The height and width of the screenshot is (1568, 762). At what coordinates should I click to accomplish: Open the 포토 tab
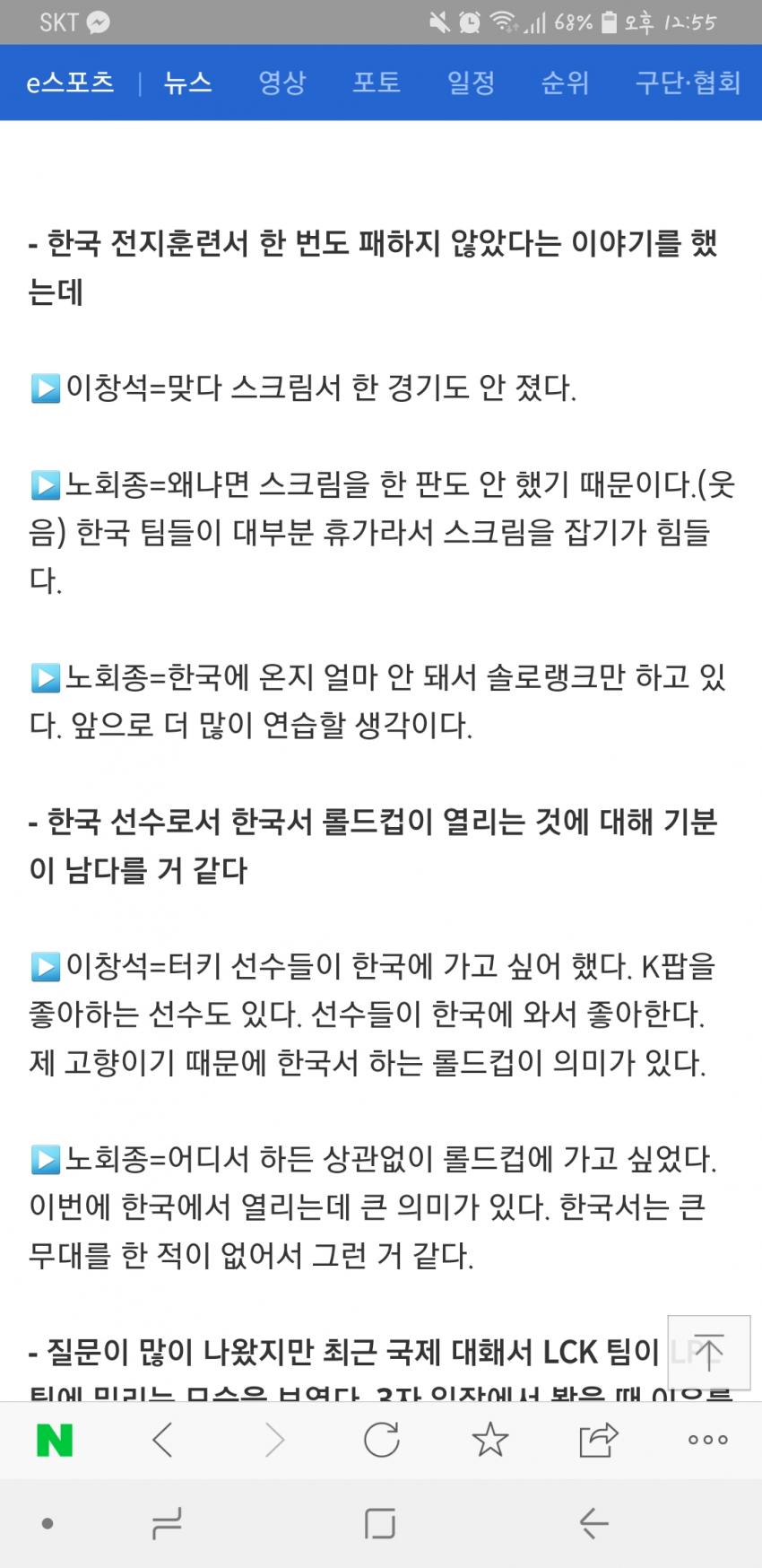[377, 83]
